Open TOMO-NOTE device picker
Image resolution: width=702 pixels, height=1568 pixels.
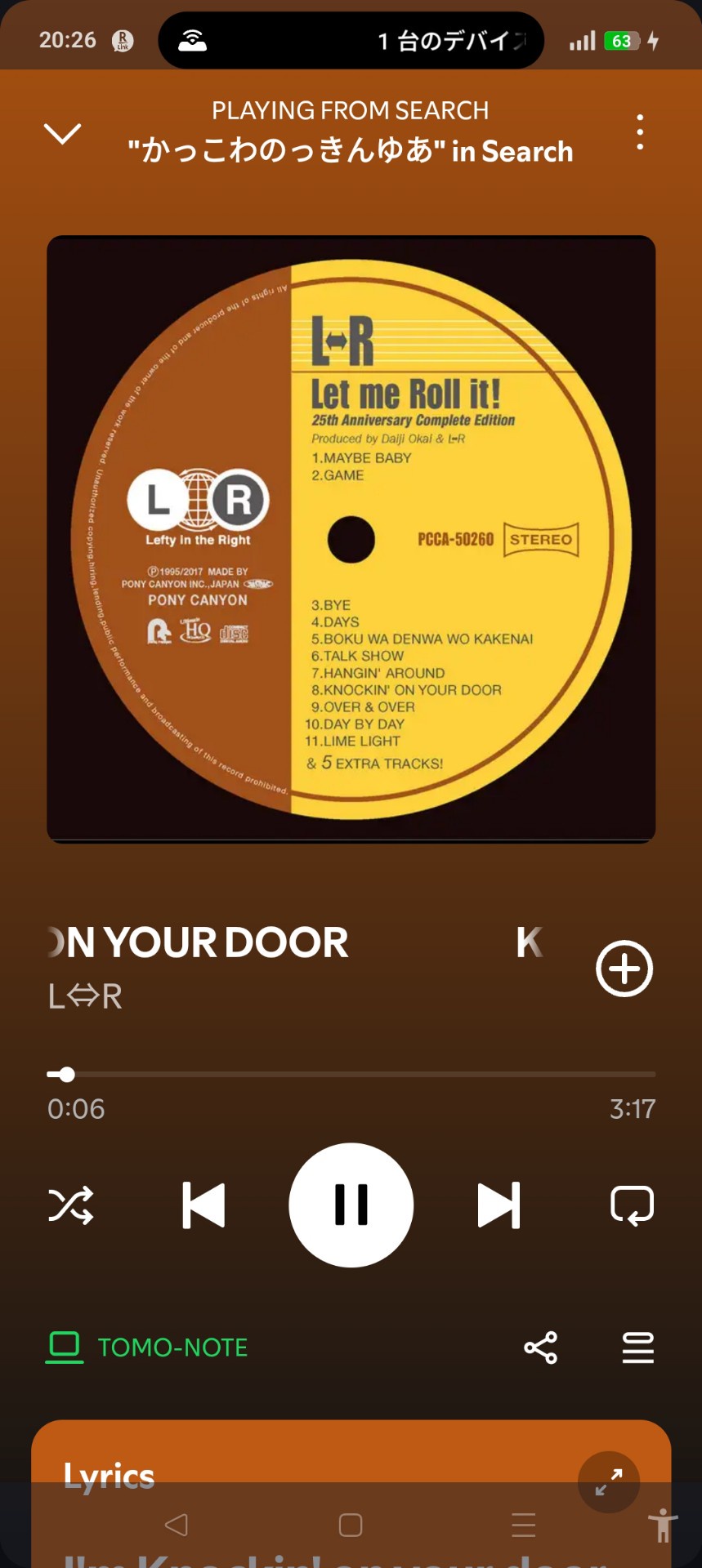tap(148, 1347)
